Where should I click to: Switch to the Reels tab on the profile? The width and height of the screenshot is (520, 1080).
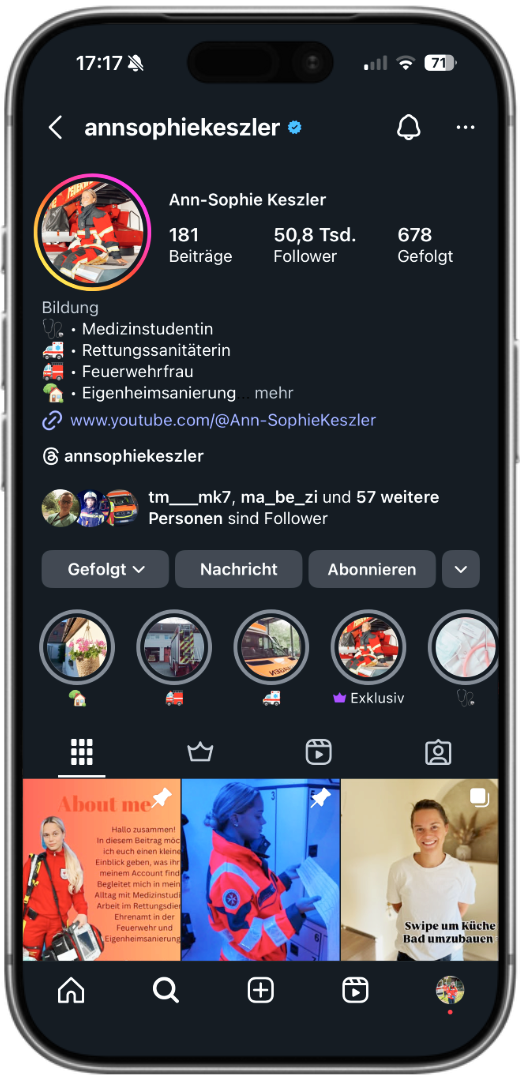(319, 752)
